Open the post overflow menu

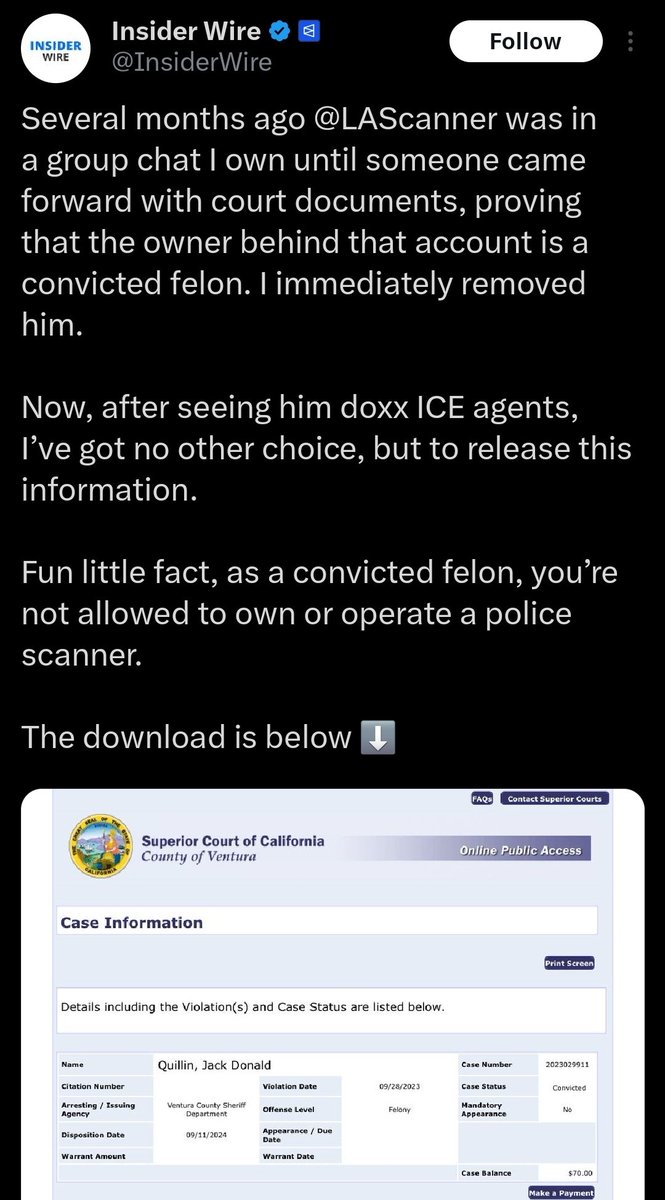[x=630, y=42]
